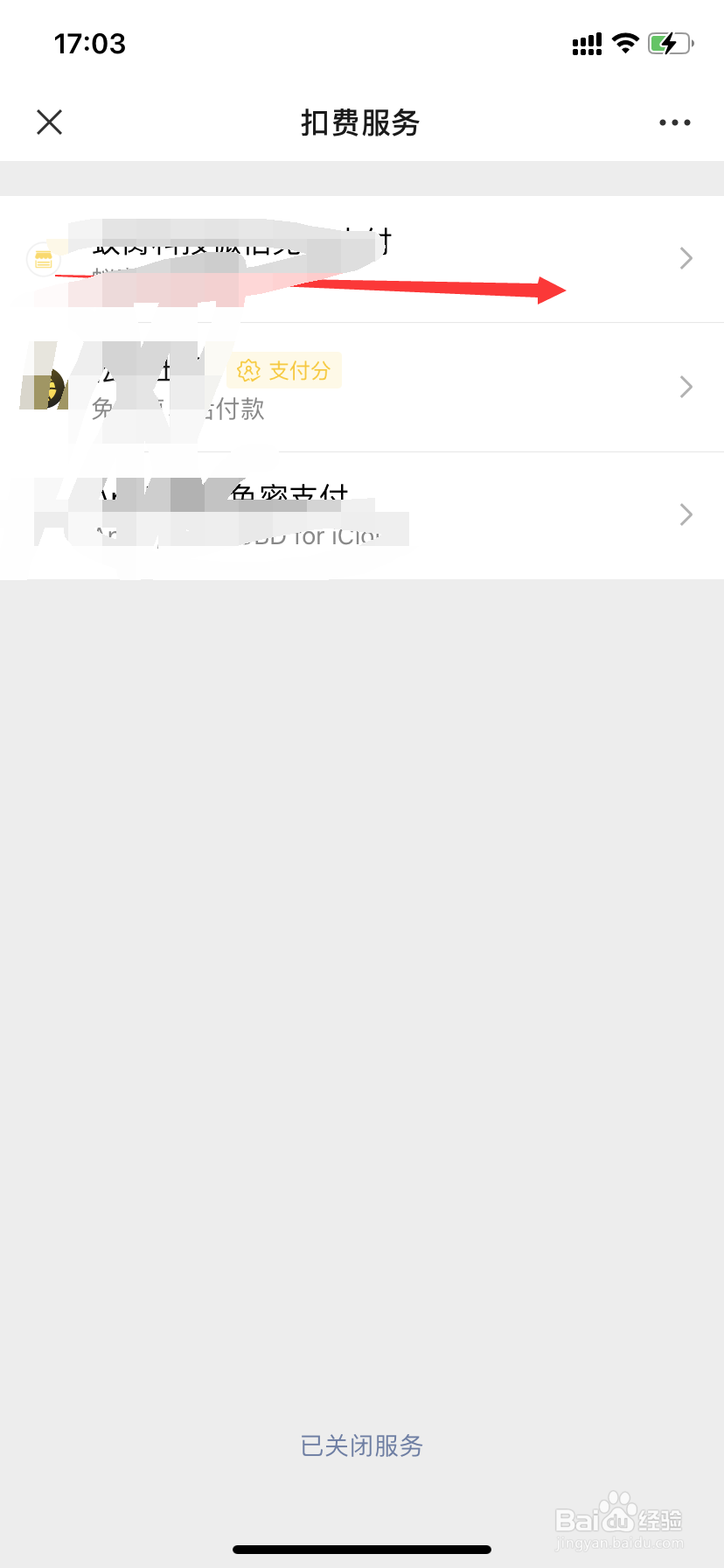Tap the gear icon inside 支付分 badge

point(249,370)
